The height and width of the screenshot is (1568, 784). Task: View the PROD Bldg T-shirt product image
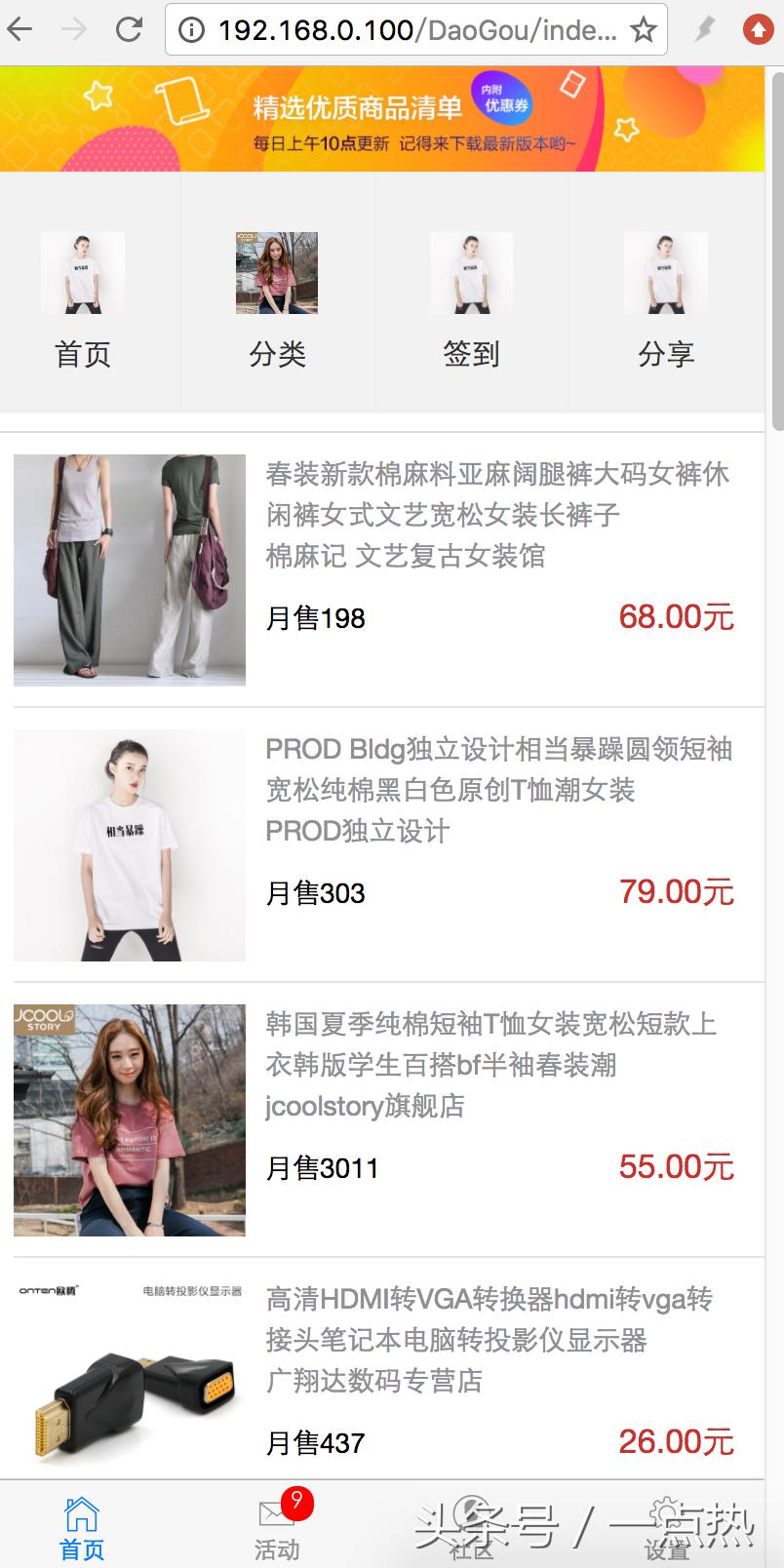[129, 844]
